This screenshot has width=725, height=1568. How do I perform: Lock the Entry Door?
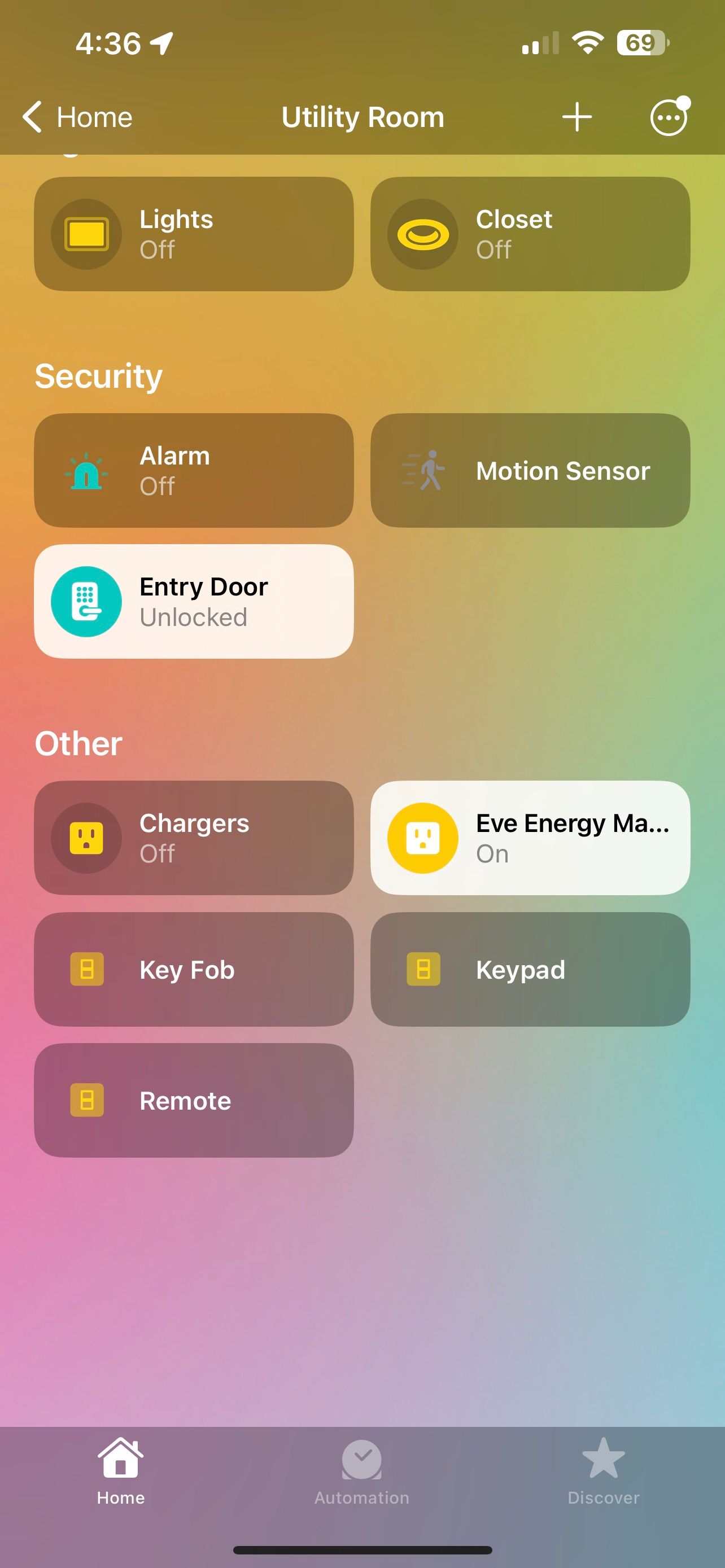(86, 601)
